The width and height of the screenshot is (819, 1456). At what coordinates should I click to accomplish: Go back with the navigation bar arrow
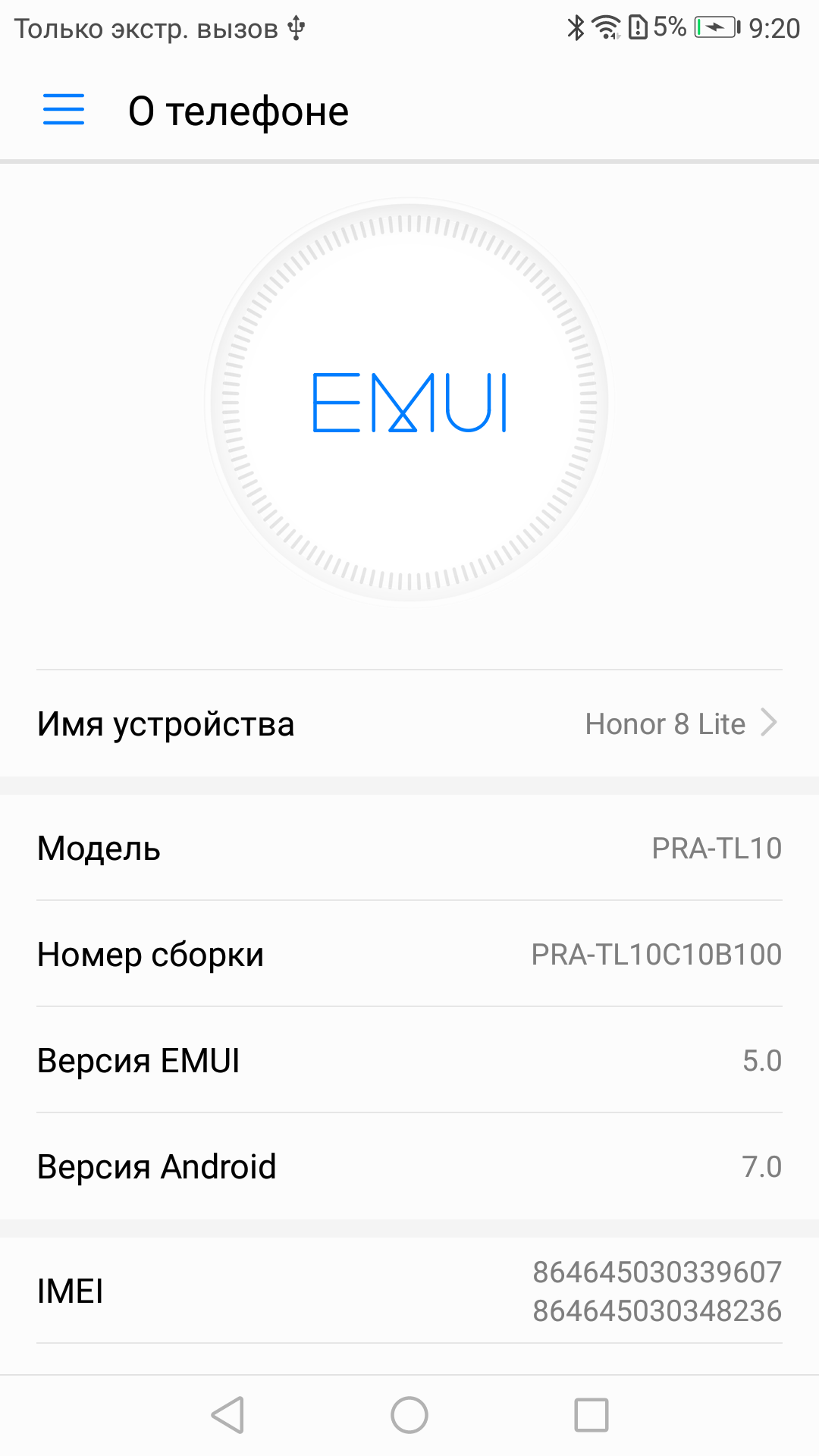pos(227,1415)
